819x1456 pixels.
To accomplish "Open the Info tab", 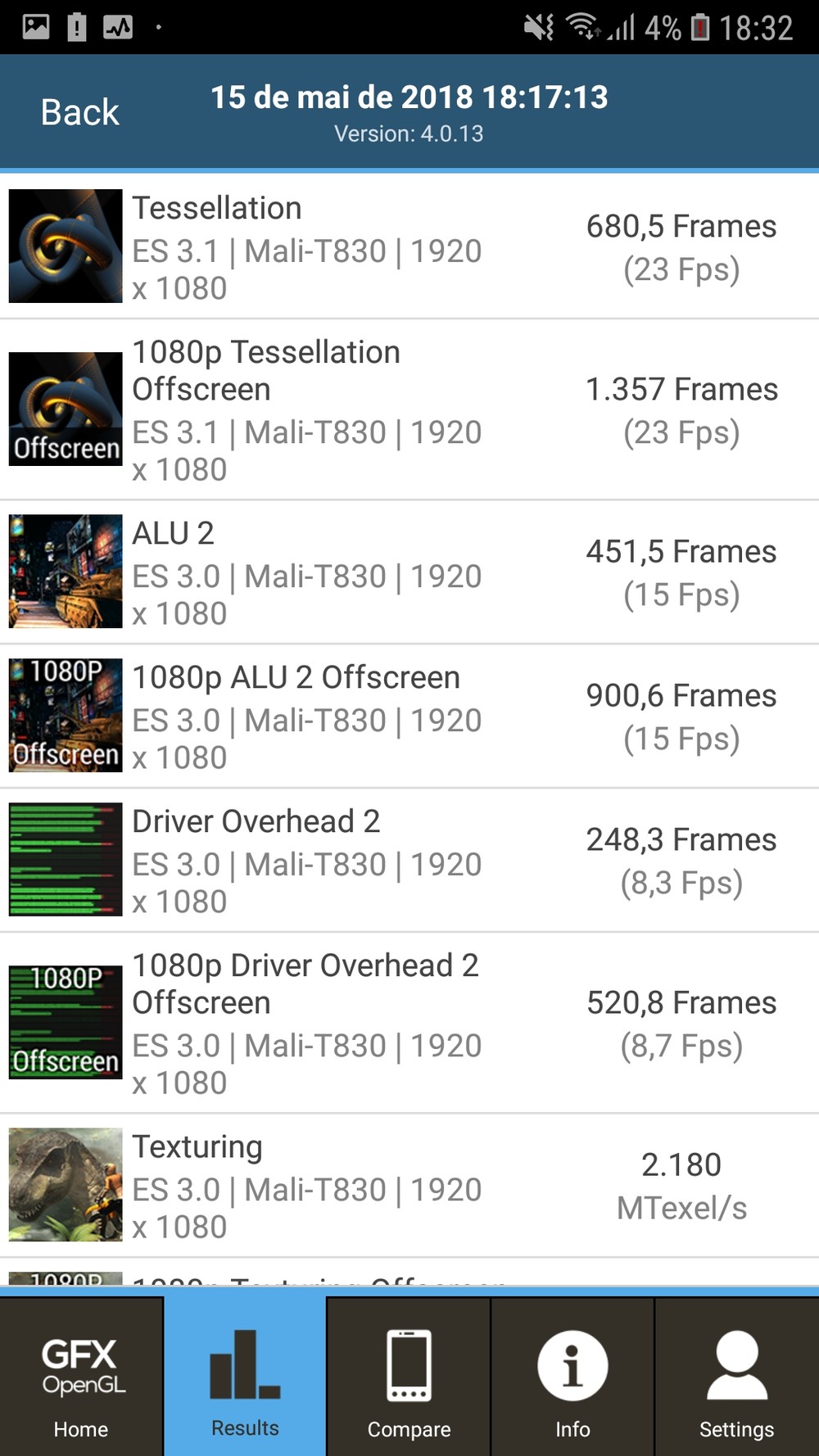I will pos(572,1377).
